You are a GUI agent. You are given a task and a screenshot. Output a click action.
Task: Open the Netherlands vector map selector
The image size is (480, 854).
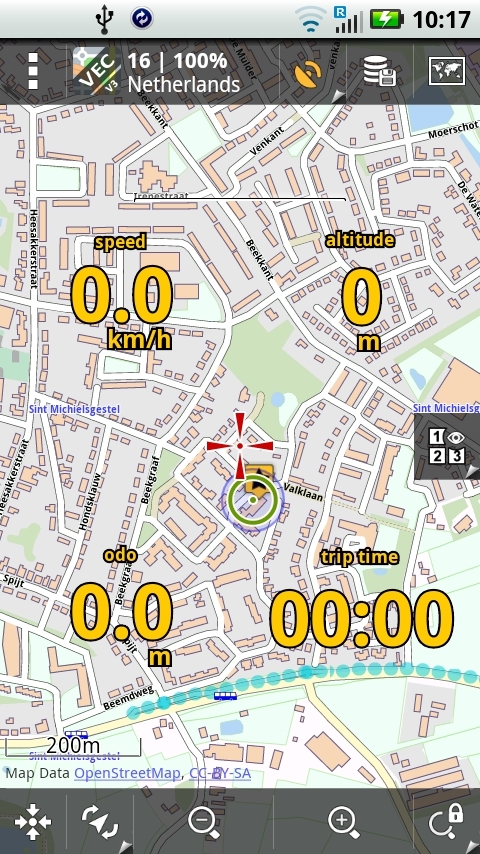pos(157,72)
